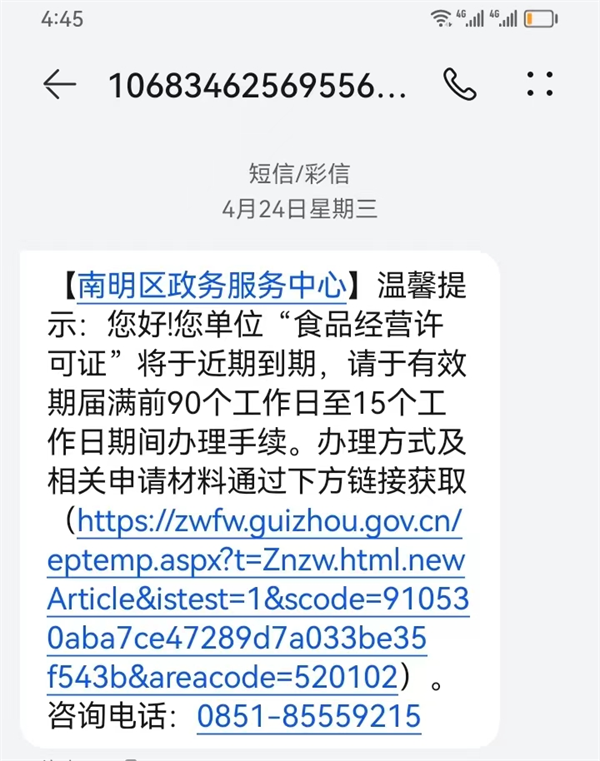Tap the underlined 南明区政务服务中心 text
600x761 pixels.
click(213, 285)
